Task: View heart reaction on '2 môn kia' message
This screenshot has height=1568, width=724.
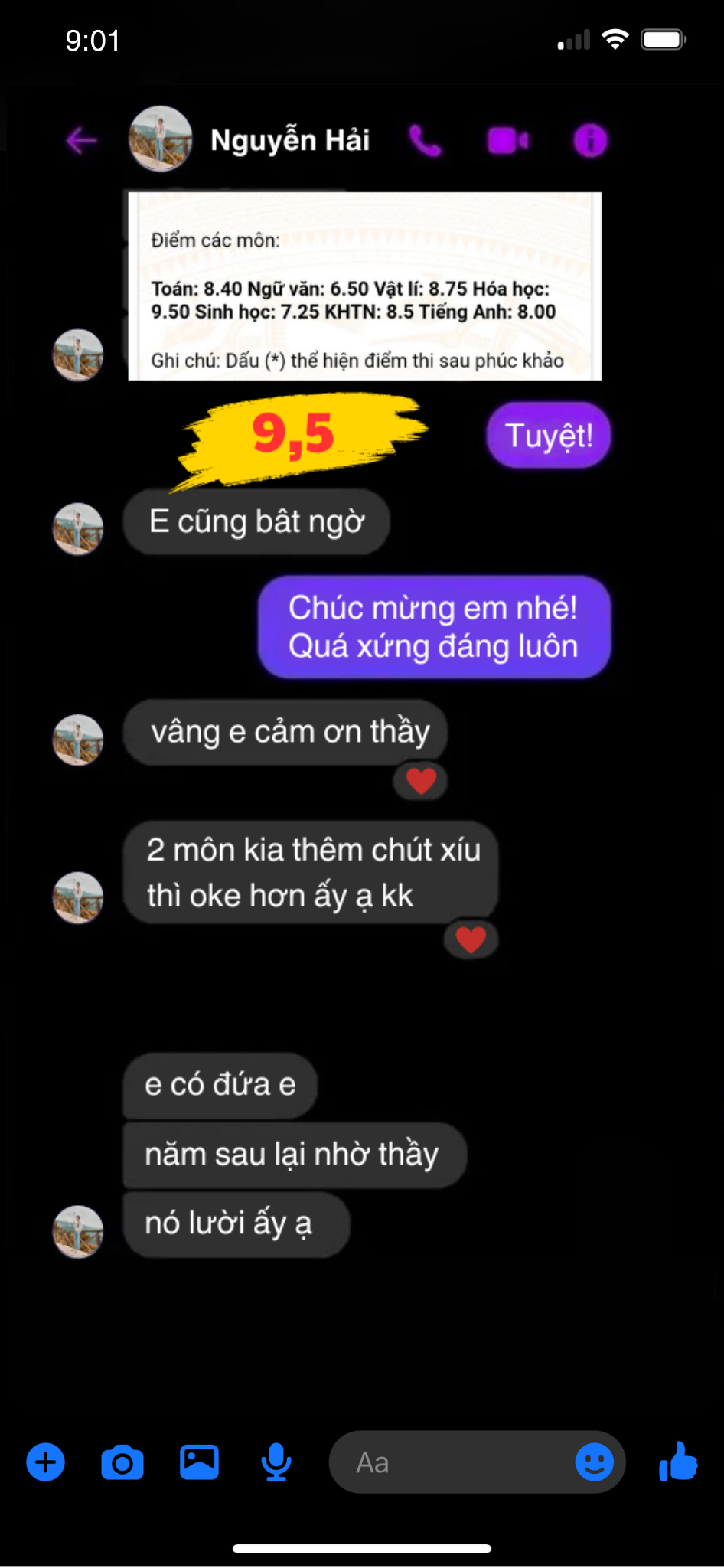Action: tap(471, 939)
